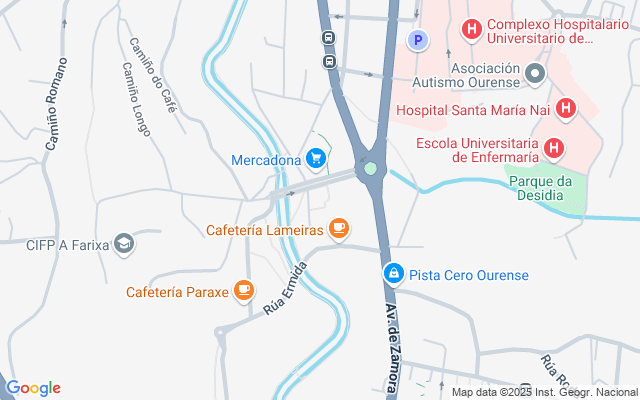Open the CIFP A Farixa school marker

pos(124,243)
